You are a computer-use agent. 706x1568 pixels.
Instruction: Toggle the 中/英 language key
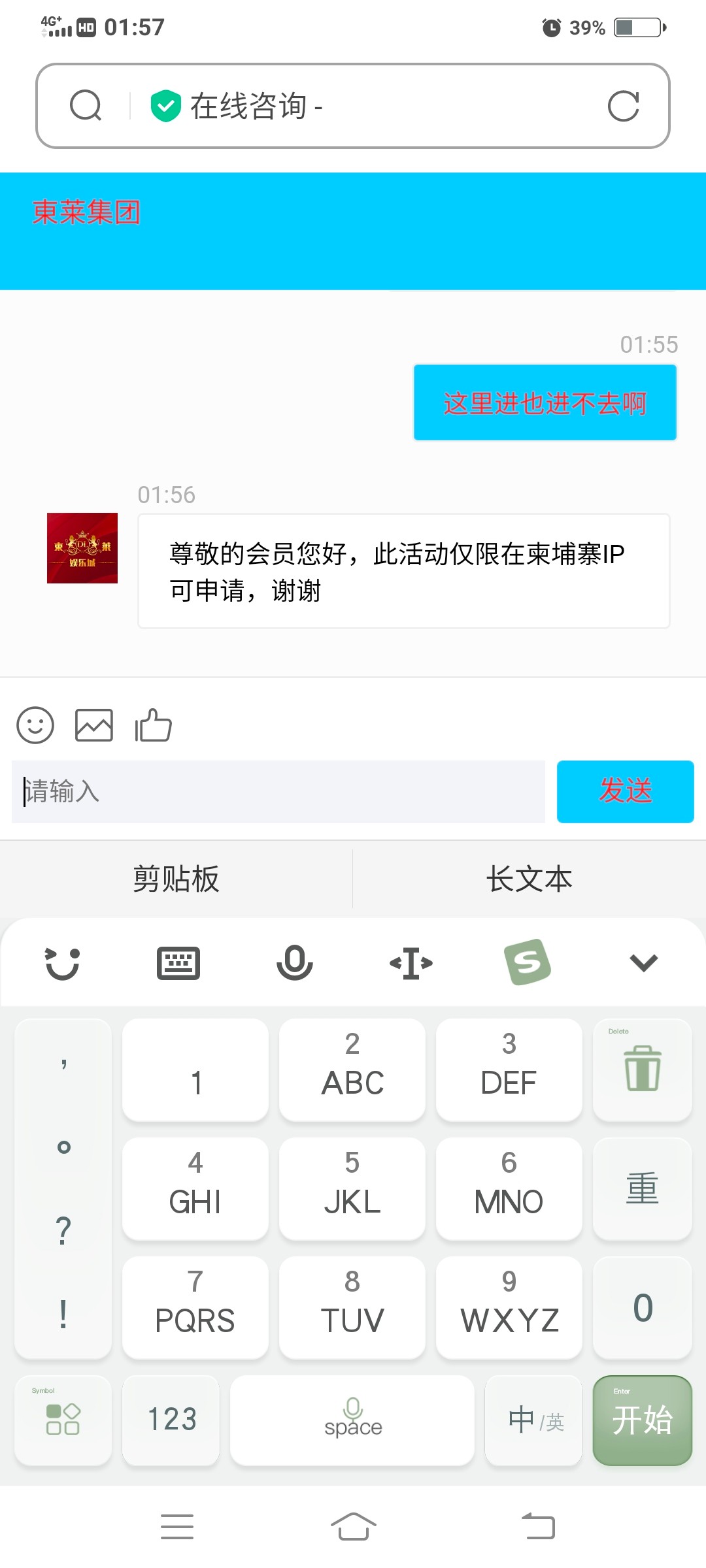coord(534,1420)
